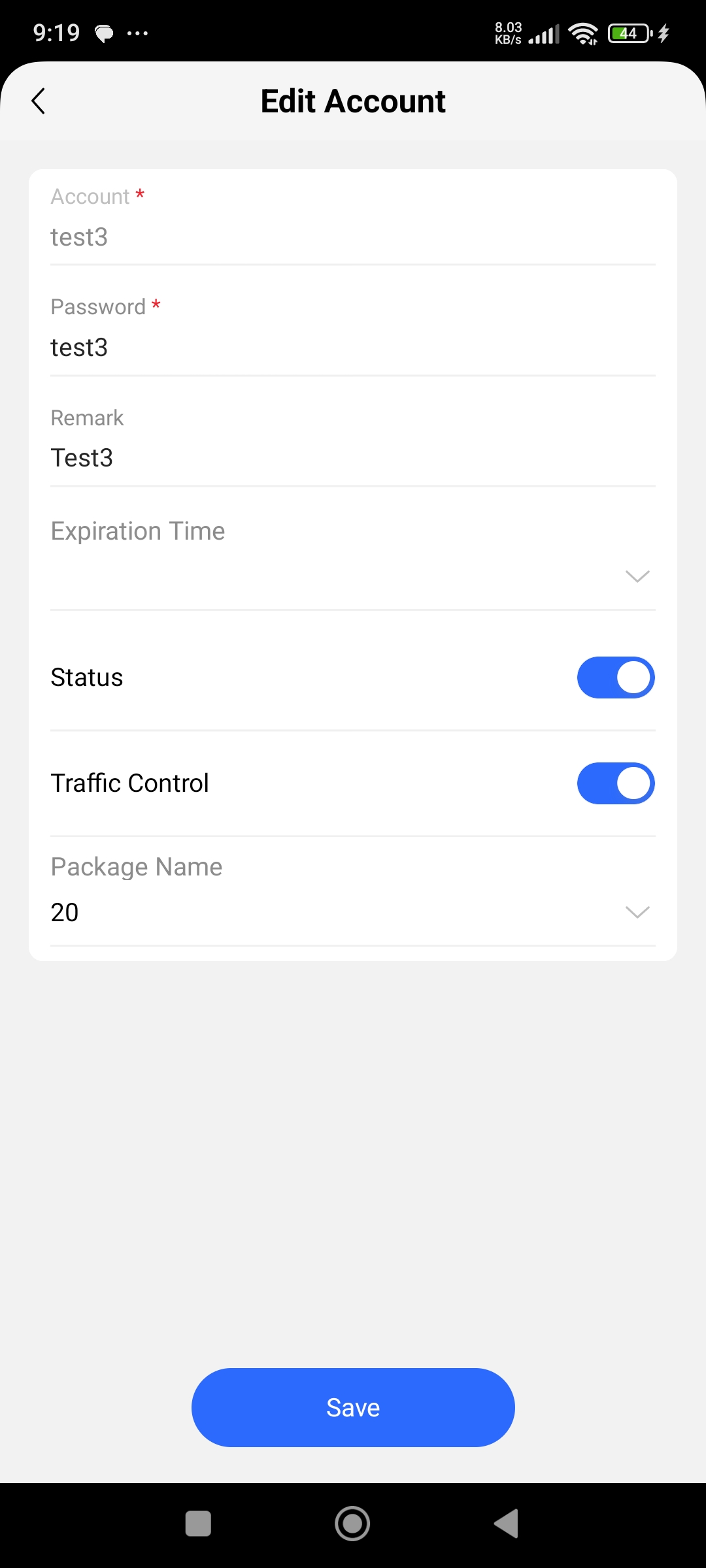Turn off the Status switch

616,678
